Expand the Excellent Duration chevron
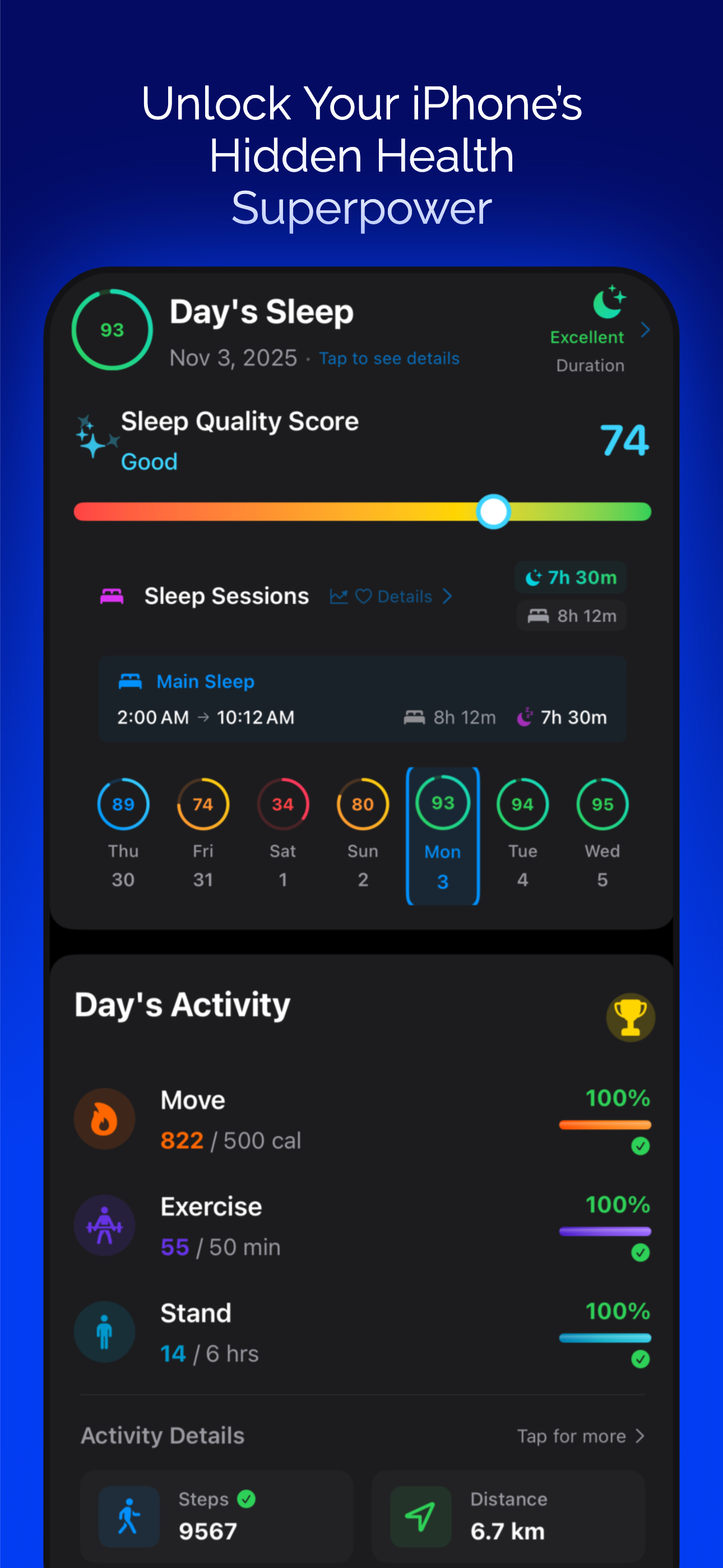Image resolution: width=723 pixels, height=1568 pixels. tap(645, 329)
